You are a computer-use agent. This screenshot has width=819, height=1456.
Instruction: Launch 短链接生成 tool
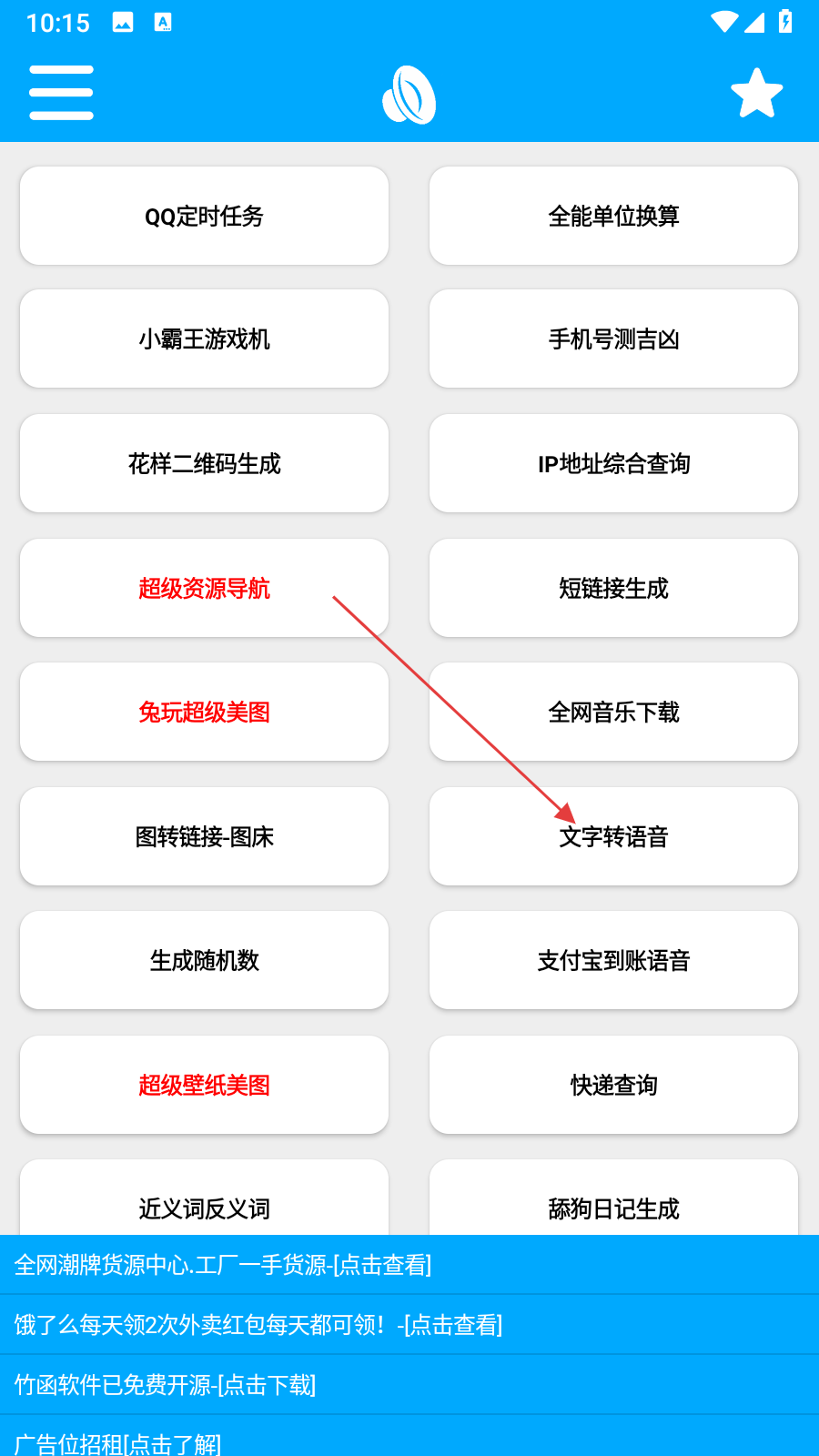pyautogui.click(x=613, y=588)
